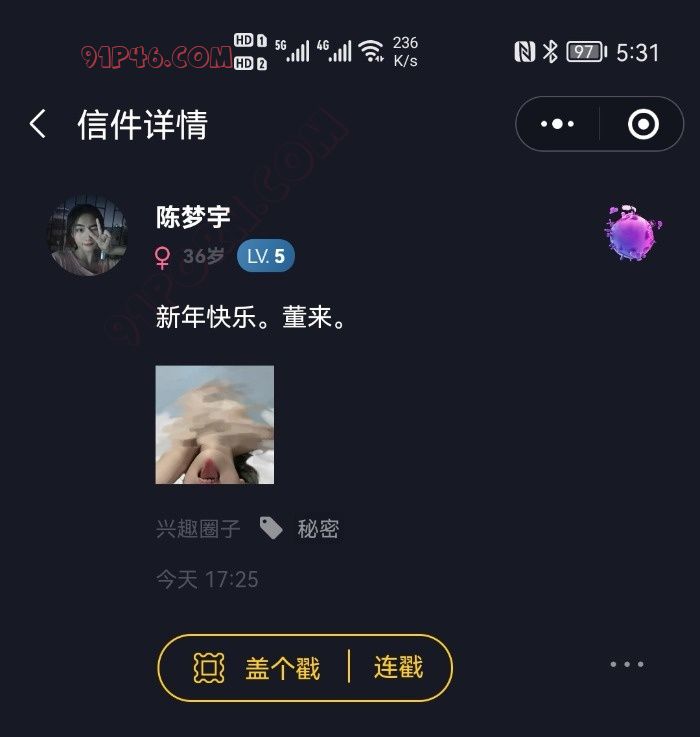View the attached photo in the letter

215,425
